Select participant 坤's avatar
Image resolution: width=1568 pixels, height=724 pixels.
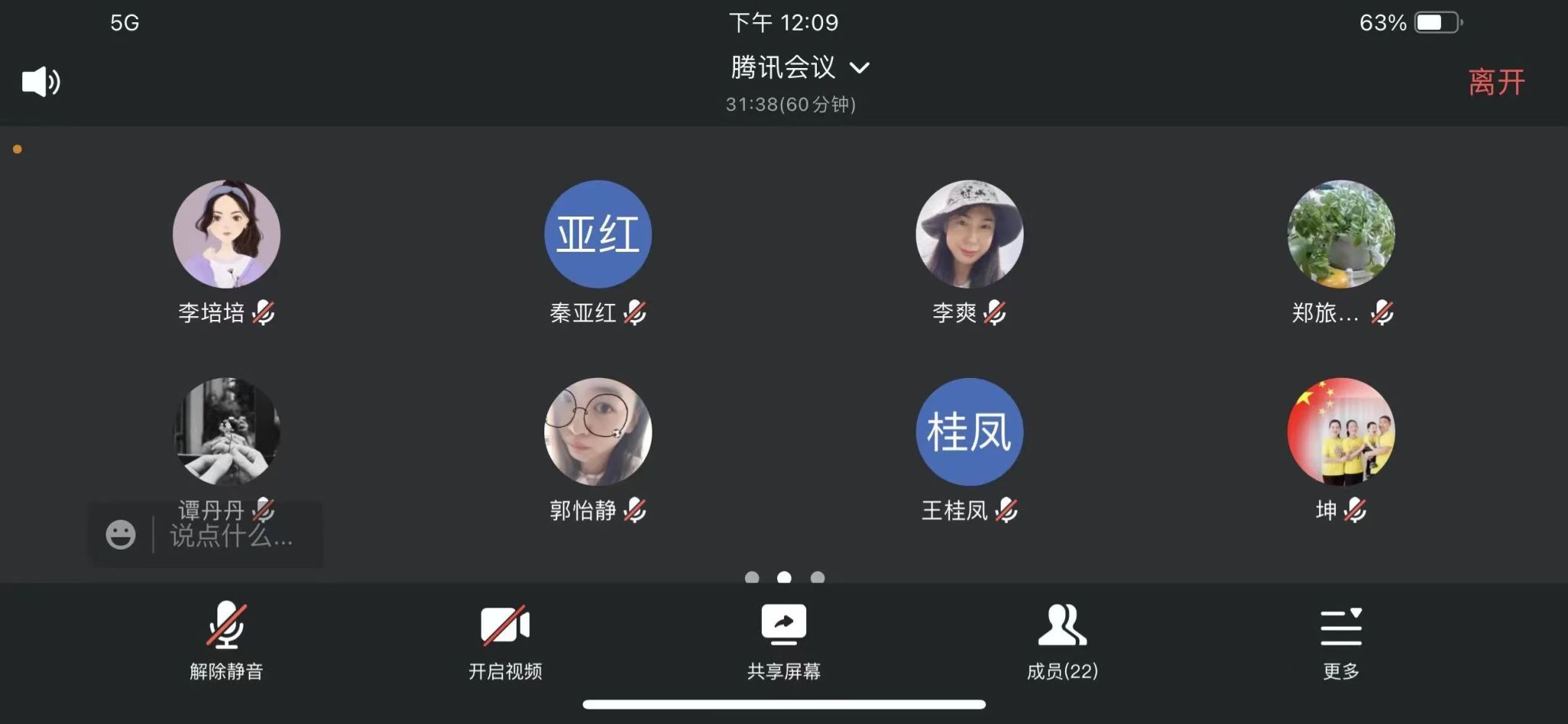(1341, 432)
